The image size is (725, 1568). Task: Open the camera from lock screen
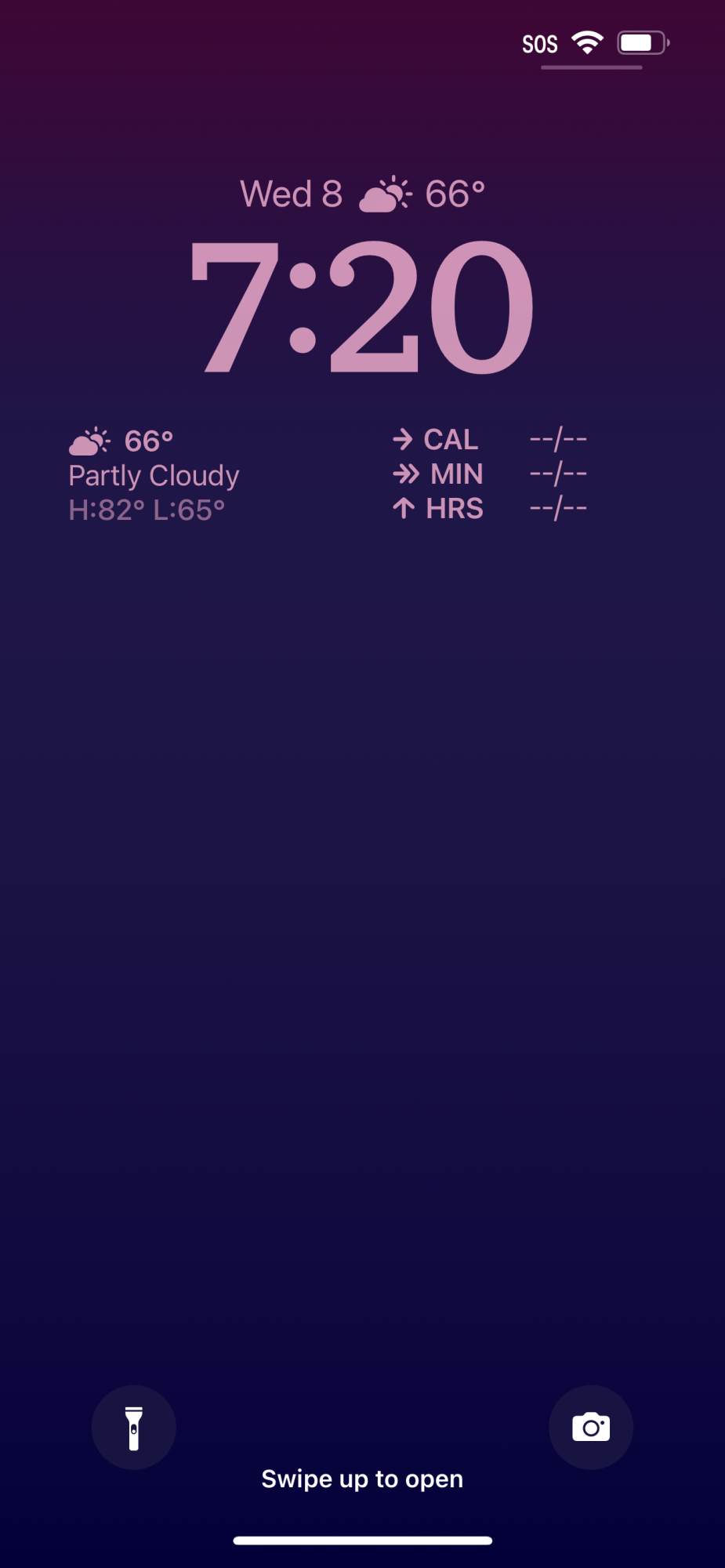[x=591, y=1428]
